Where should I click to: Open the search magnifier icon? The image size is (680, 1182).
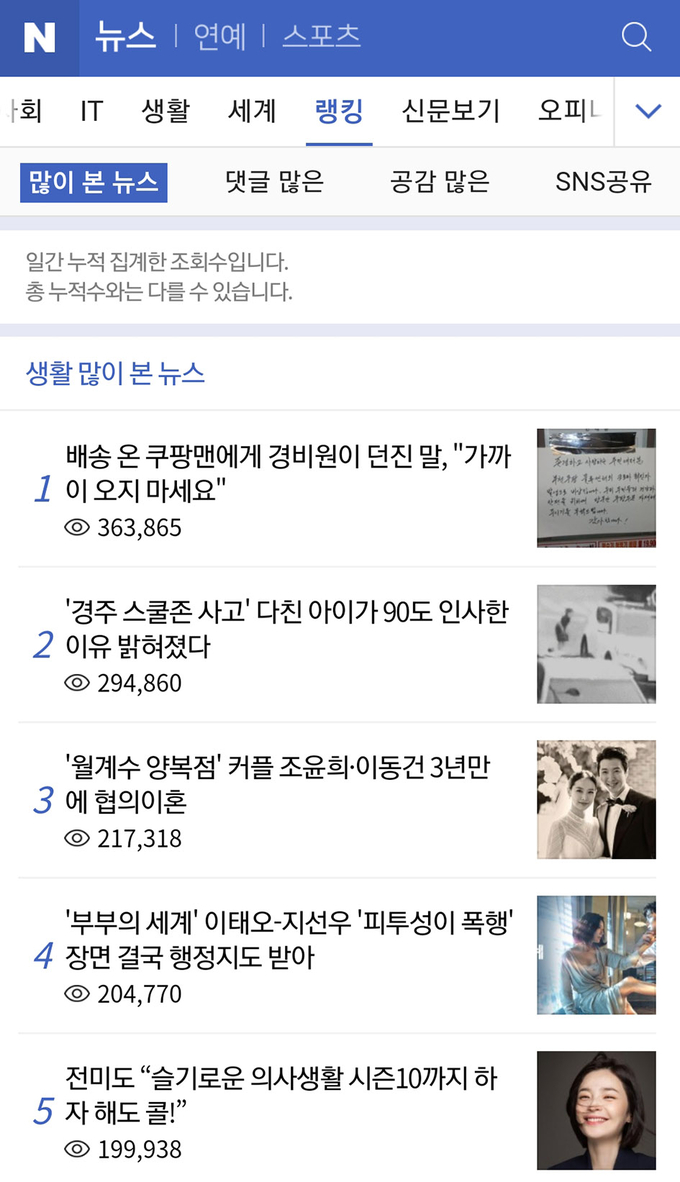(636, 37)
